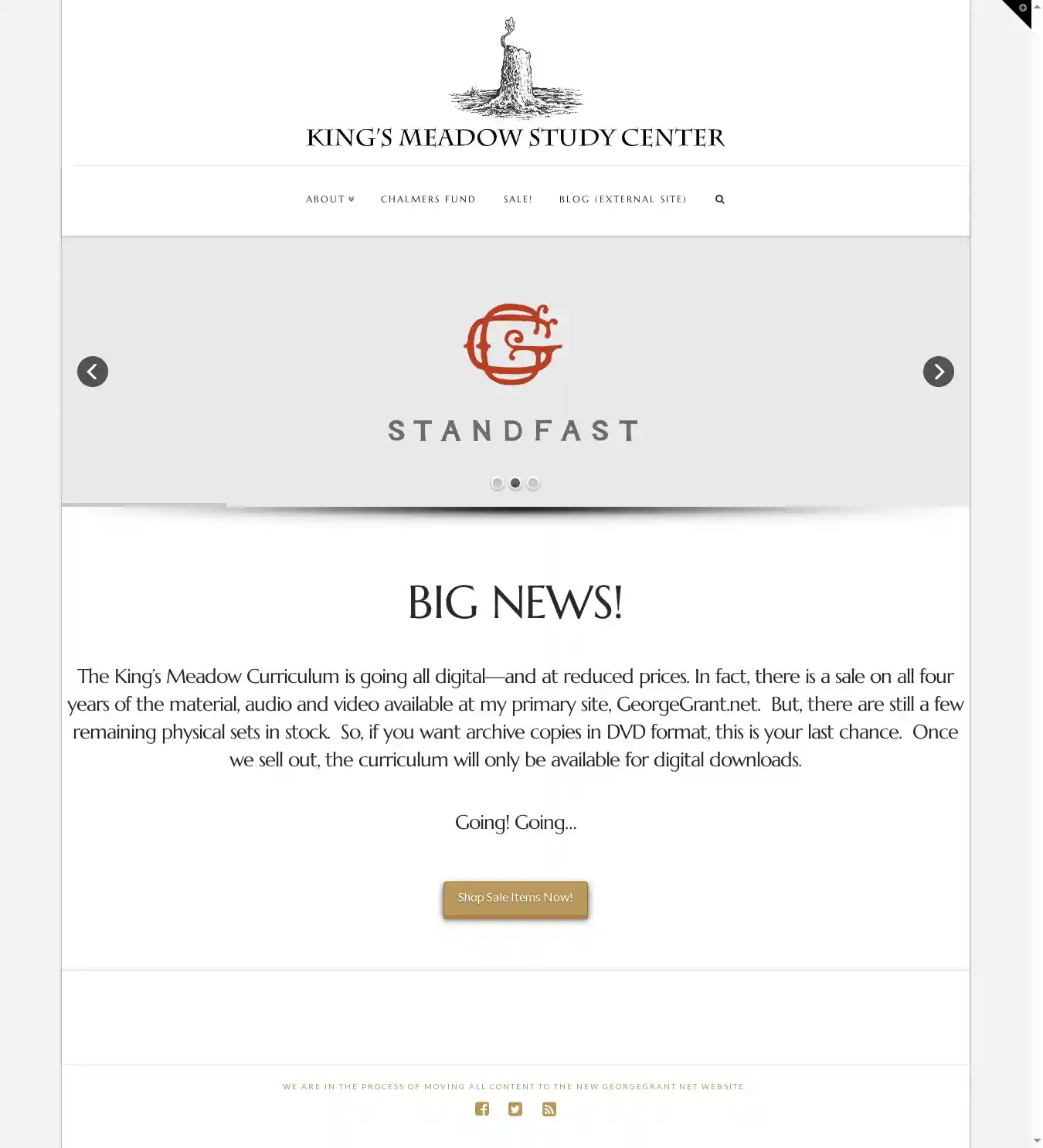The width and height of the screenshot is (1043, 1148).
Task: Visit the Twitter profile
Action: click(515, 1109)
